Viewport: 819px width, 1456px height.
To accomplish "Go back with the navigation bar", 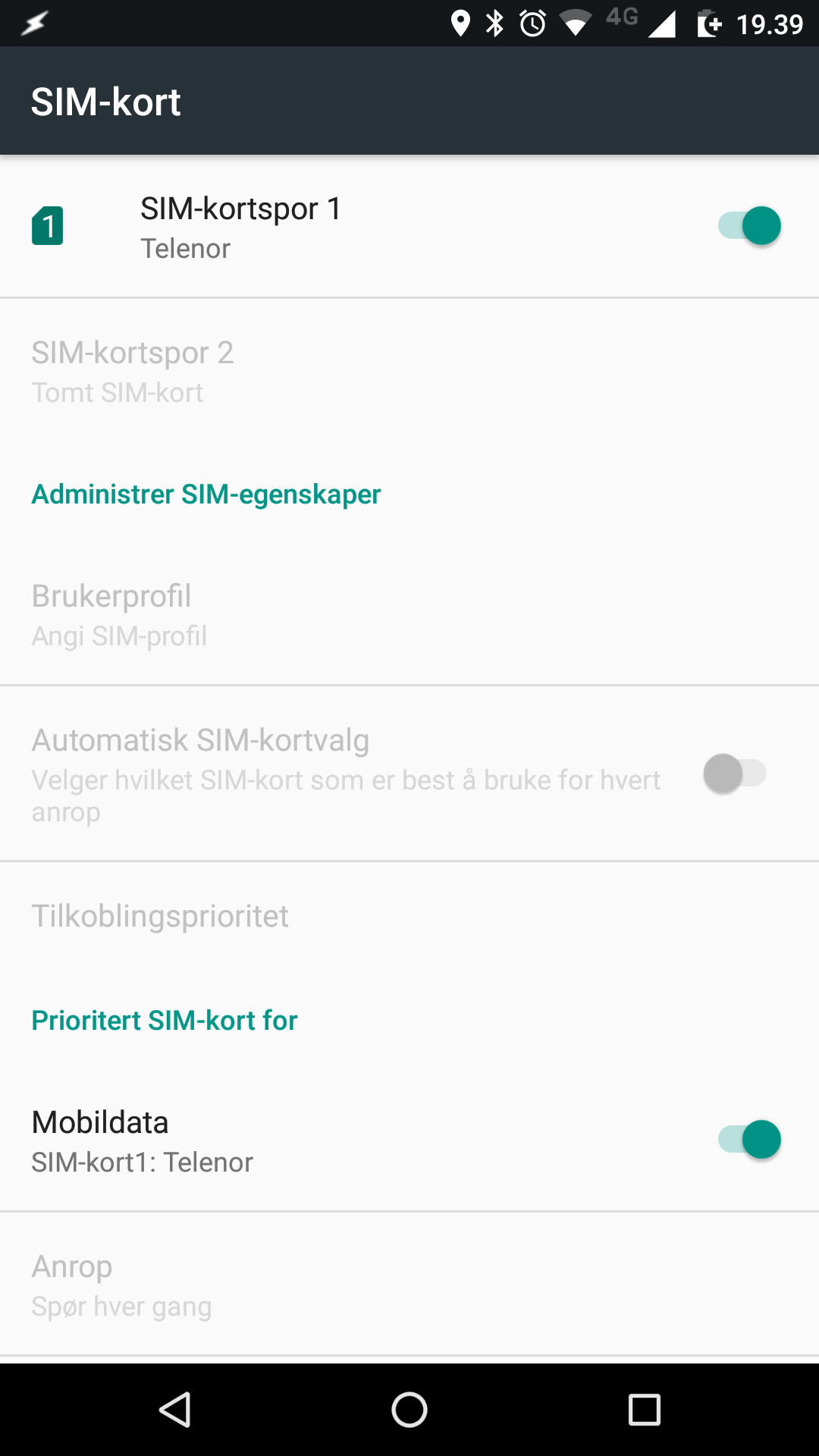I will coord(175,1410).
